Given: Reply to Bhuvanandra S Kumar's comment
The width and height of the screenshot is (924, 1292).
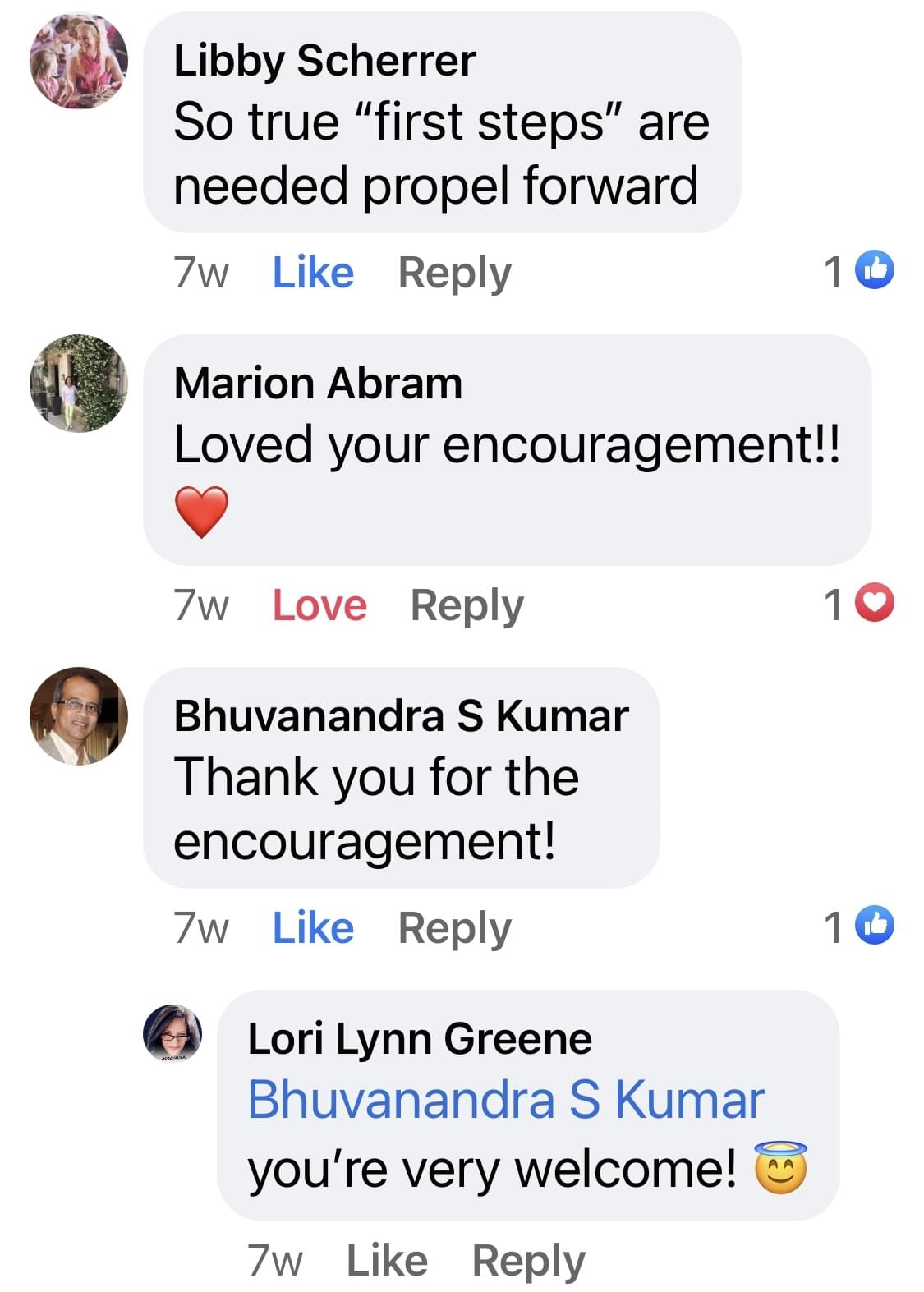Looking at the screenshot, I should point(454,928).
